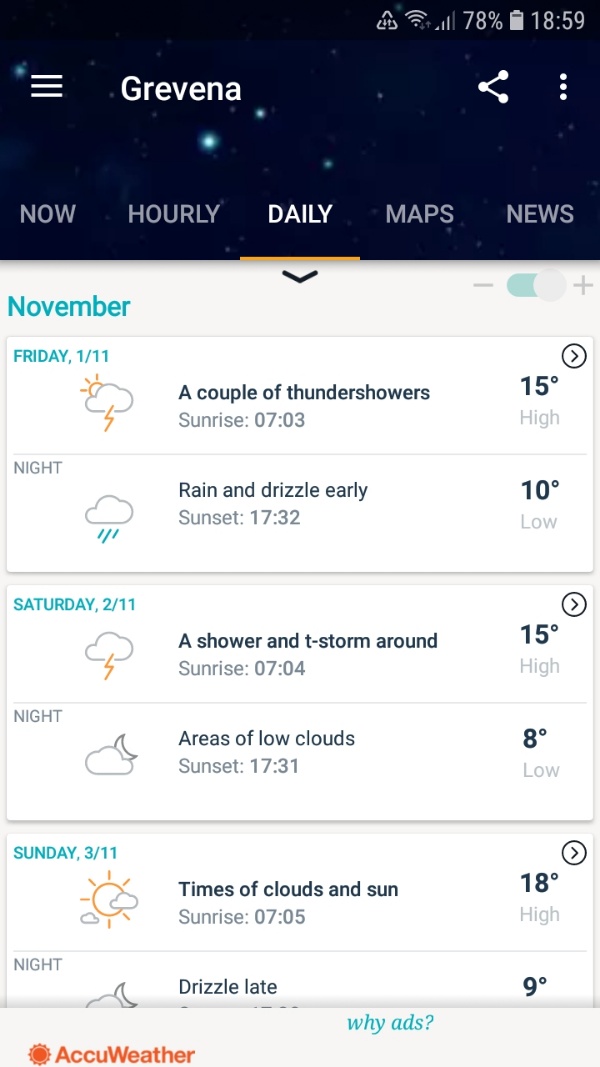The width and height of the screenshot is (600, 1067).
Task: Open Sunday 3/11 forecast details arrow
Action: (x=575, y=853)
